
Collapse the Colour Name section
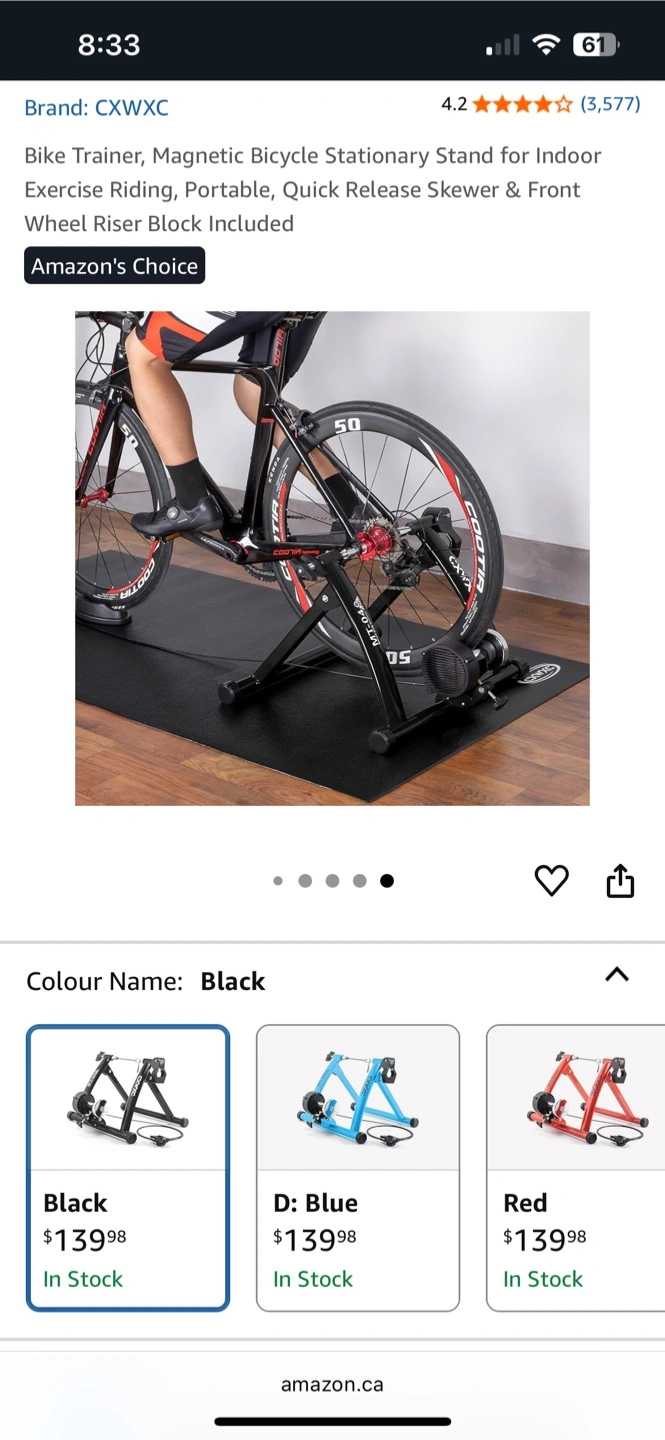click(x=617, y=974)
